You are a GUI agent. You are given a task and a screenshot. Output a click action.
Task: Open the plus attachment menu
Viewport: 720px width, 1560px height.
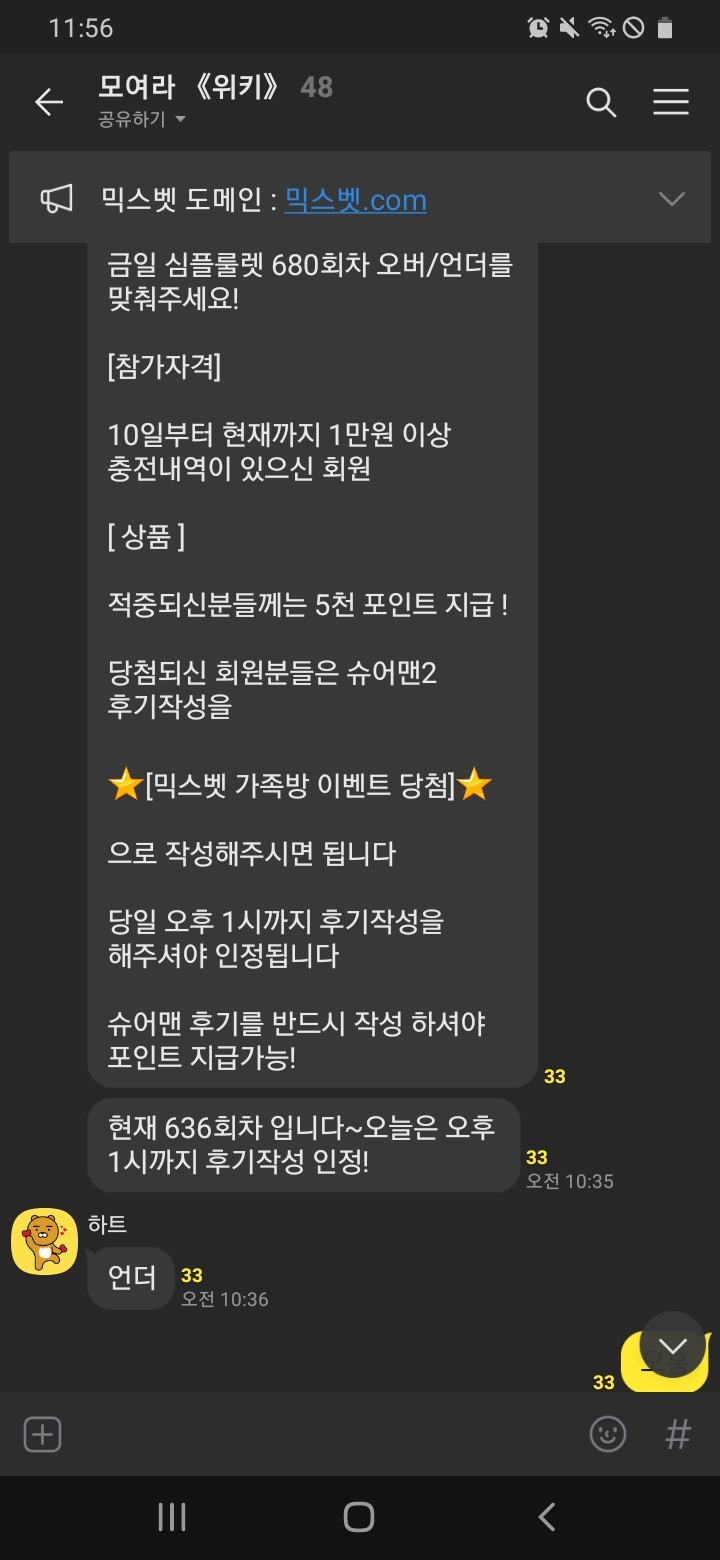(42, 1435)
